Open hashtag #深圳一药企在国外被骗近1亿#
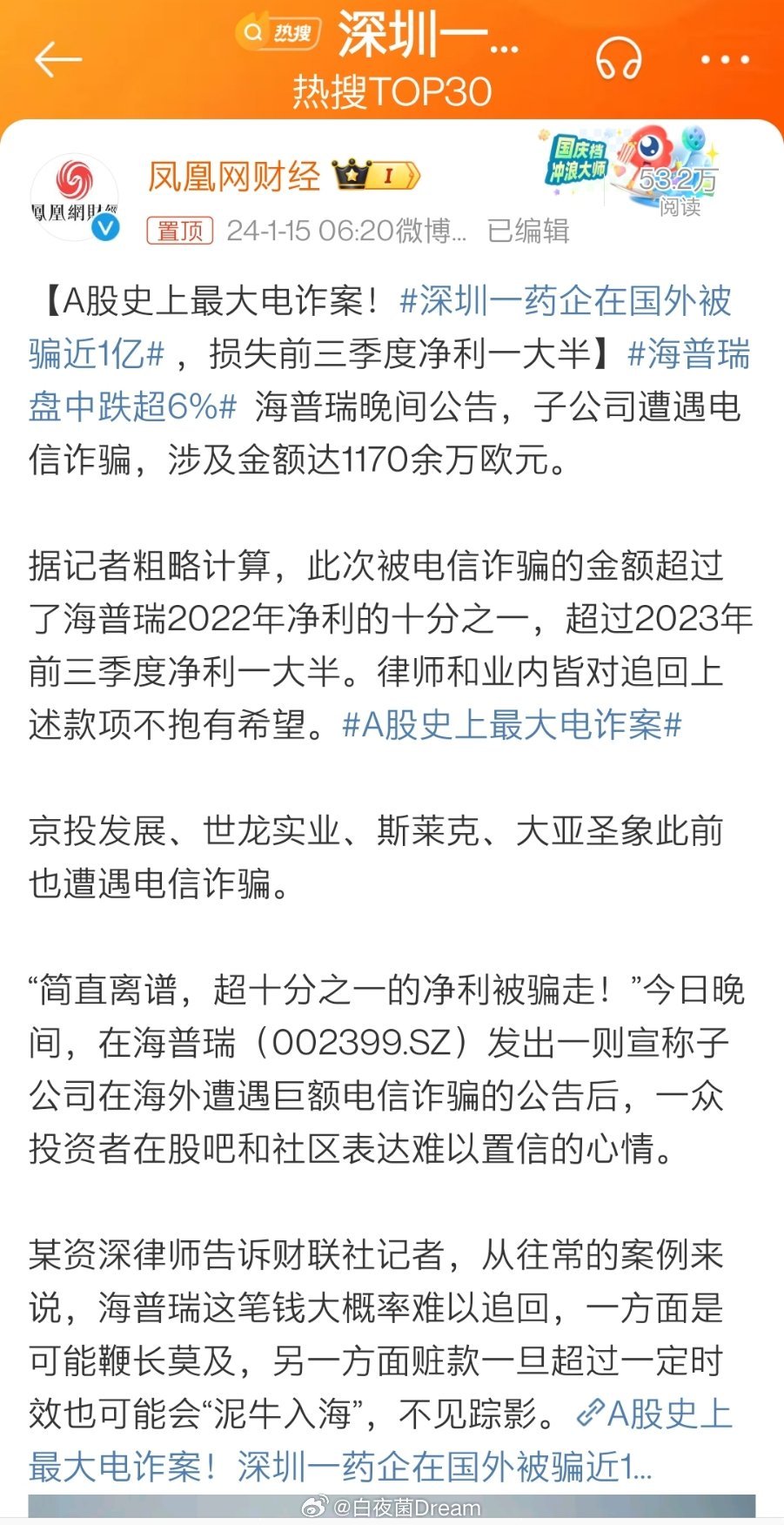This screenshot has height=1525, width=784. point(380,327)
